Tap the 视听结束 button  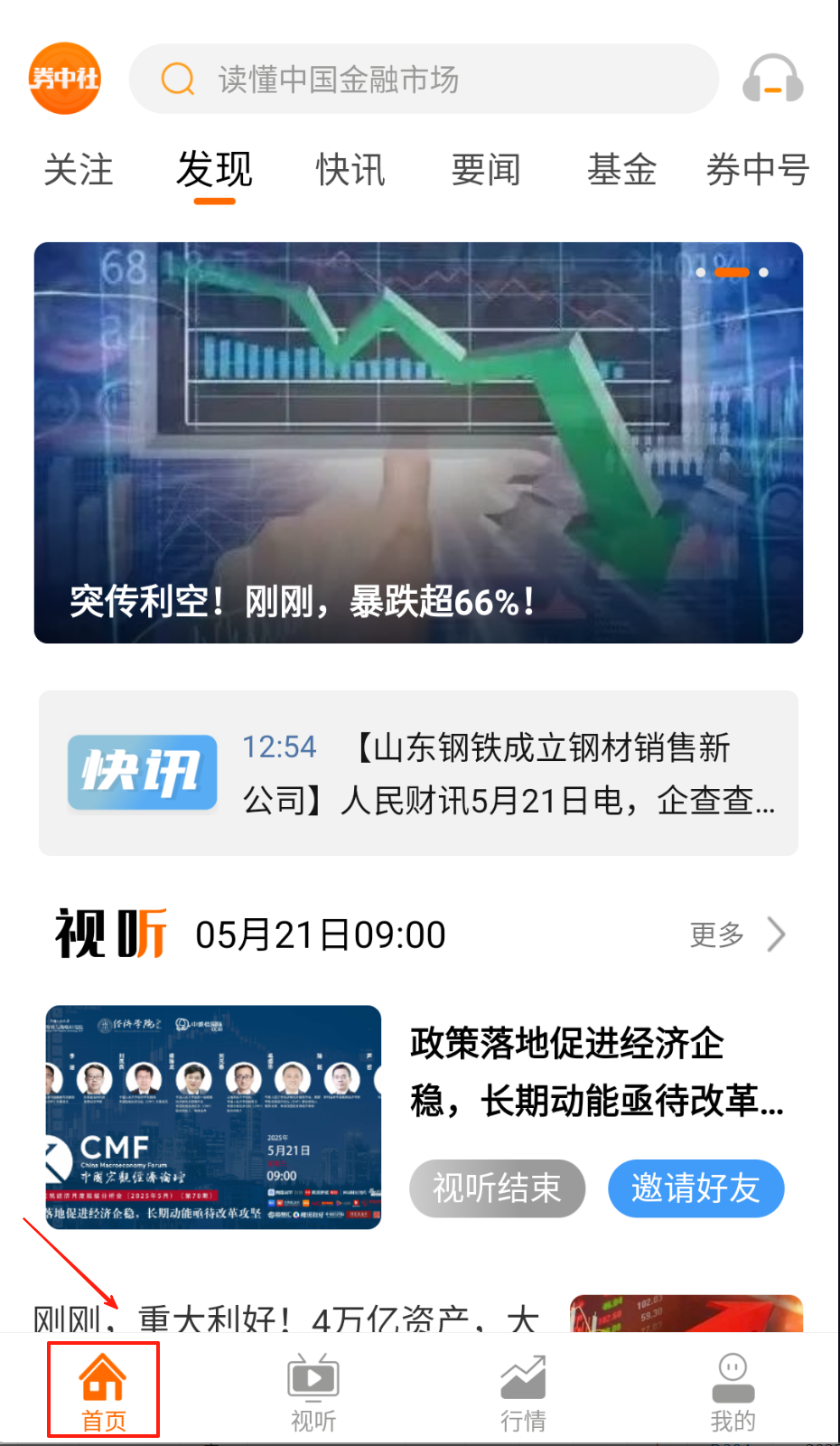coord(497,1188)
